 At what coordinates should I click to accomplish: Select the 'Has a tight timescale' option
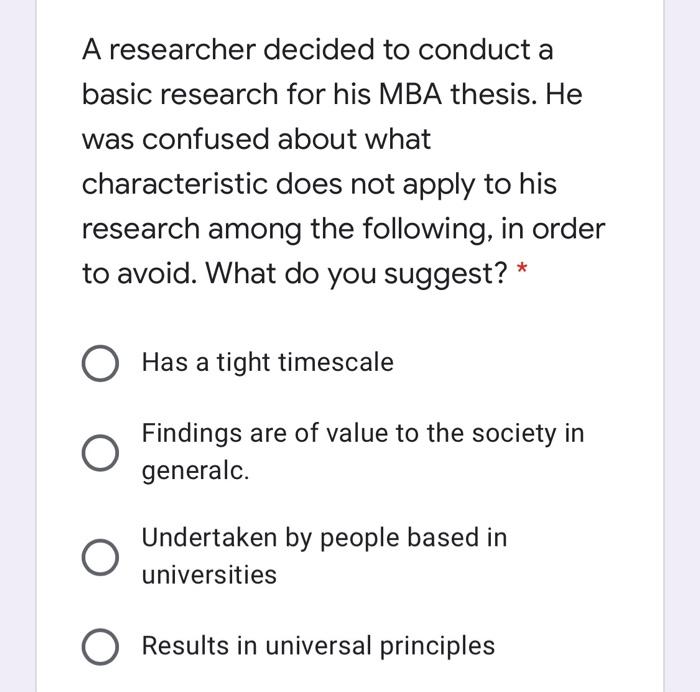[x=100, y=364]
